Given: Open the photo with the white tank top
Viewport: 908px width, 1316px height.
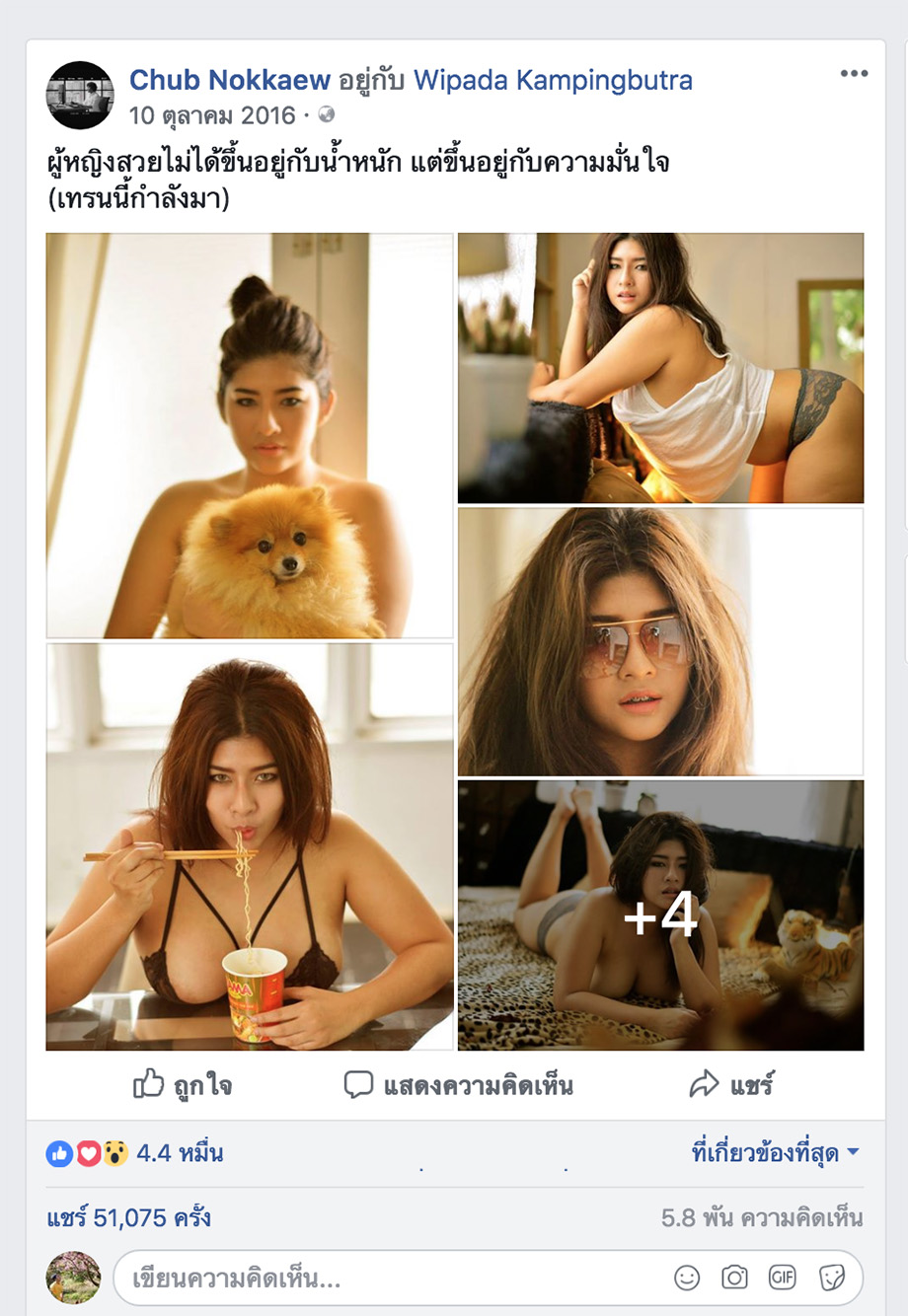Looking at the screenshot, I should (660, 368).
